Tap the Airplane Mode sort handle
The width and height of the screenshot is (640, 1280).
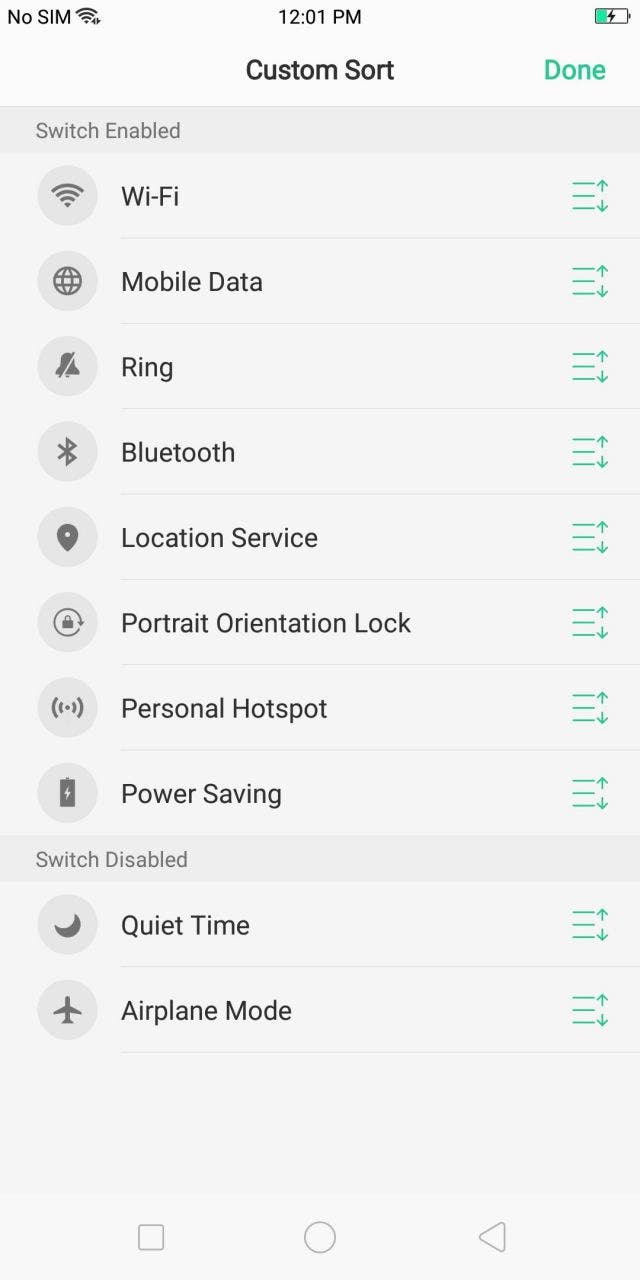pos(590,1010)
